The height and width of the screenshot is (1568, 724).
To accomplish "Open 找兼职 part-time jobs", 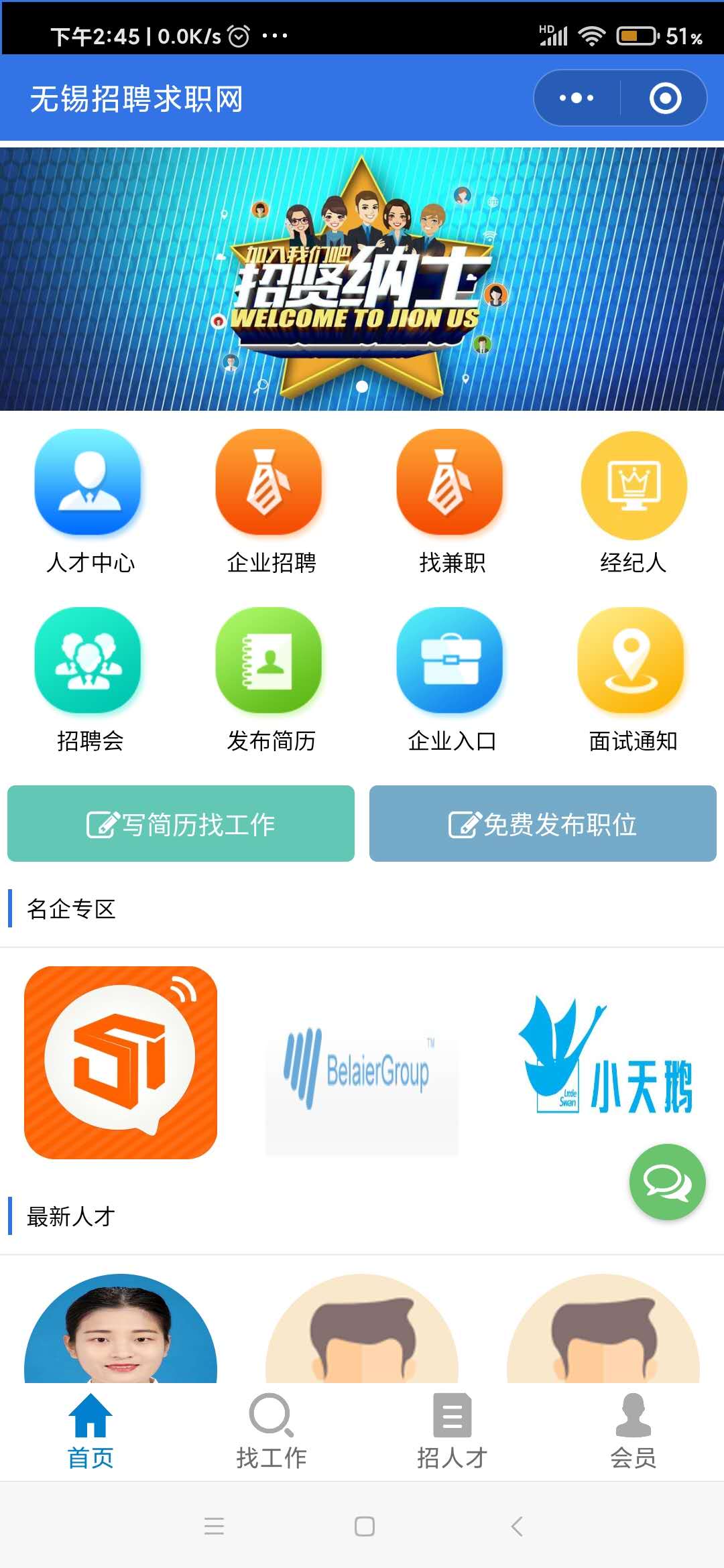I will click(450, 503).
